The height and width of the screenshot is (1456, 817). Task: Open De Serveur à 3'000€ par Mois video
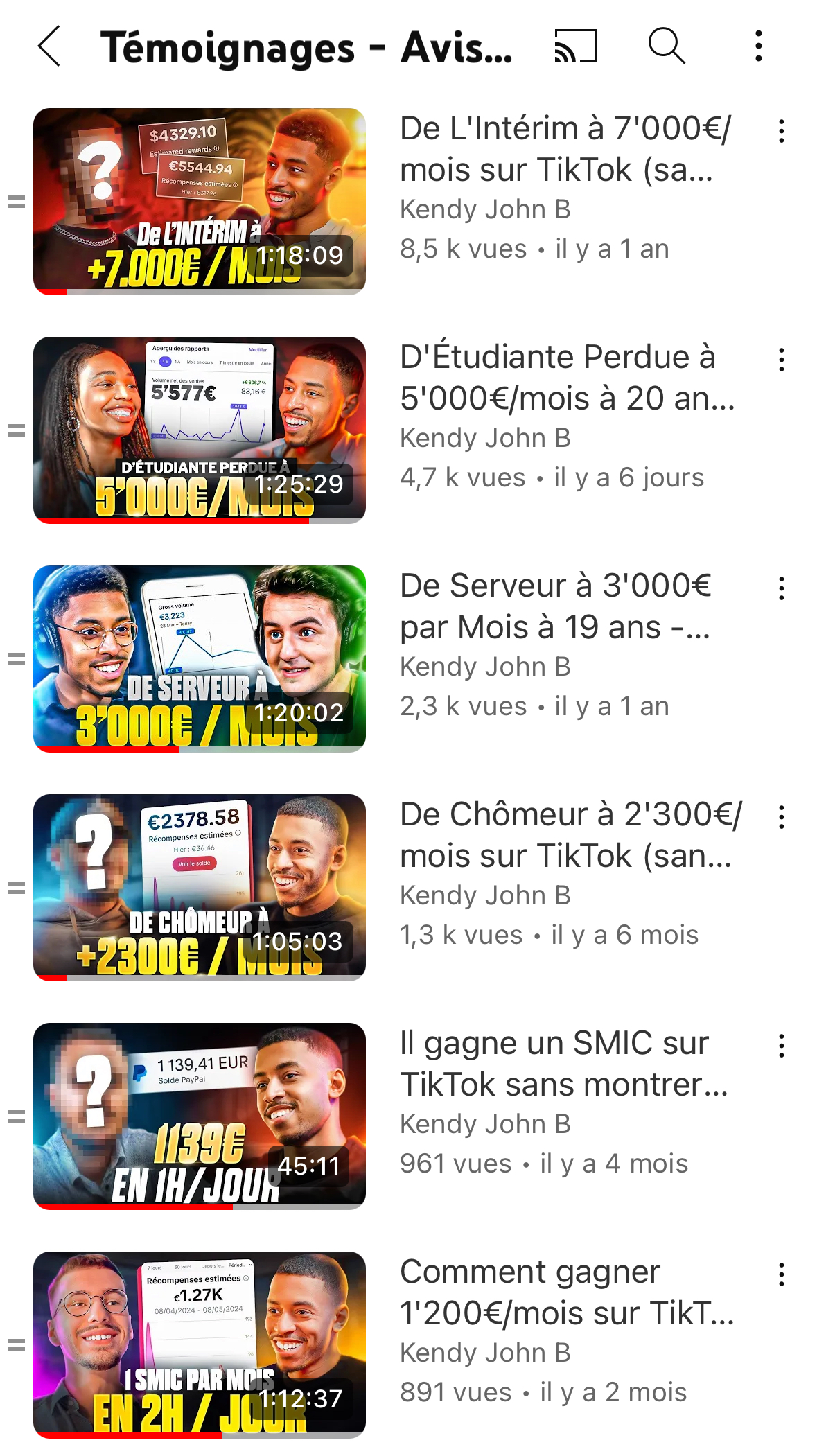point(200,658)
